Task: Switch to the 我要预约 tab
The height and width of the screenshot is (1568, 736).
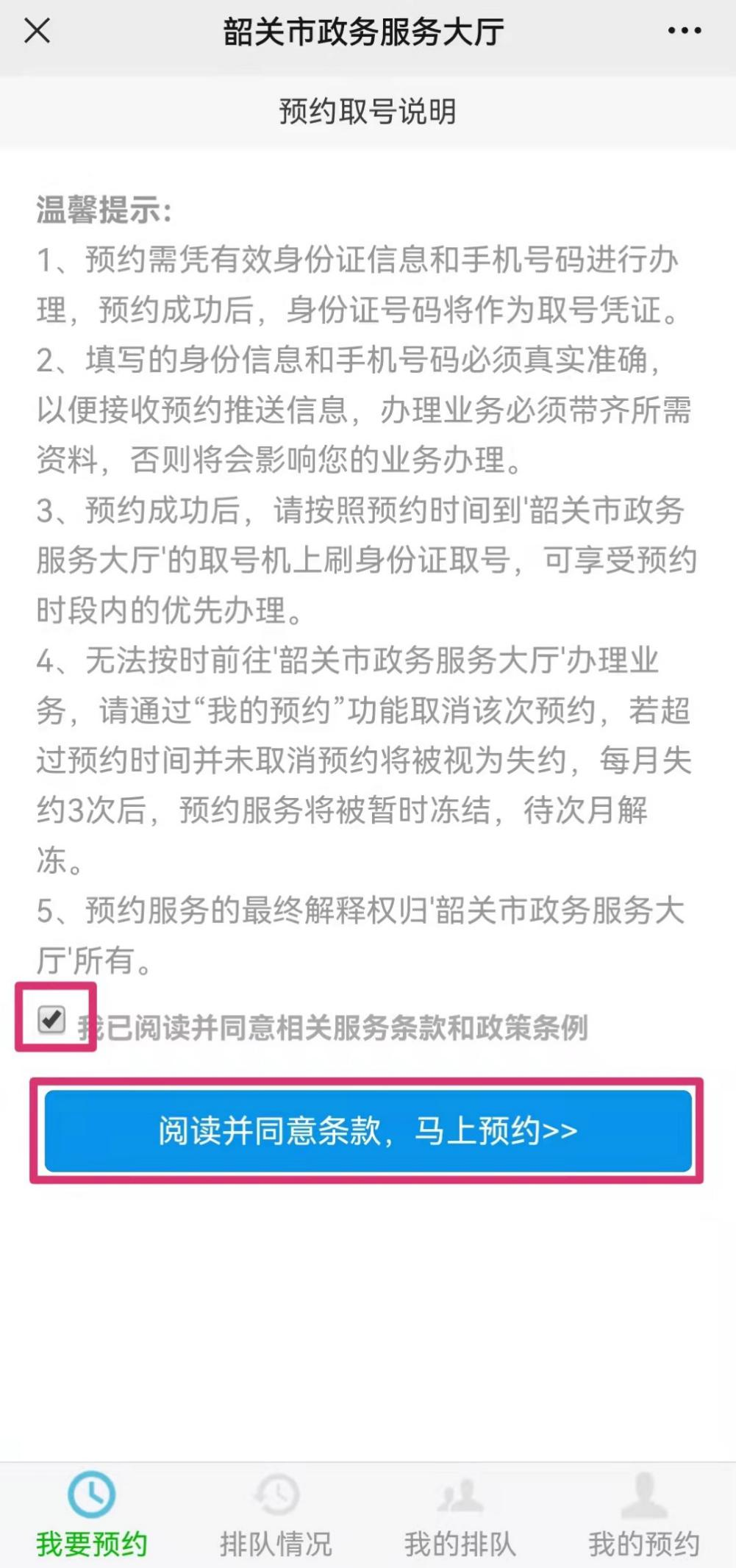Action: 92,1517
